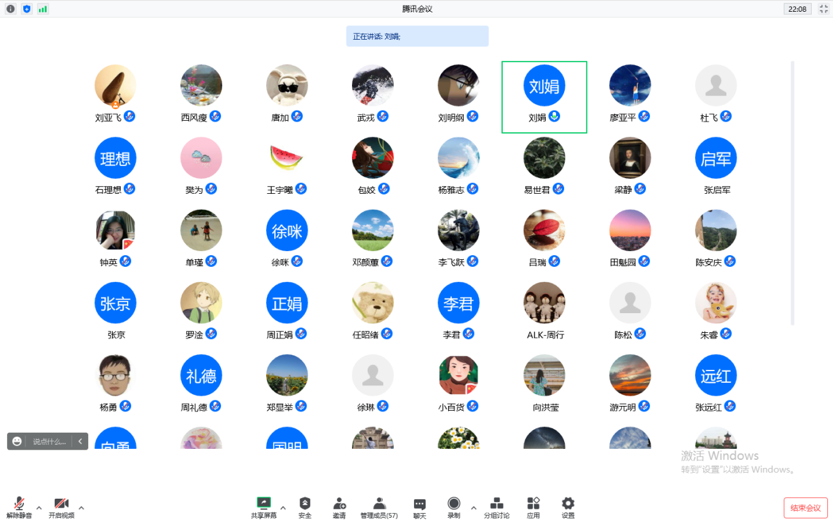
Task: End the meeting with 结束会议
Action: pyautogui.click(x=805, y=508)
